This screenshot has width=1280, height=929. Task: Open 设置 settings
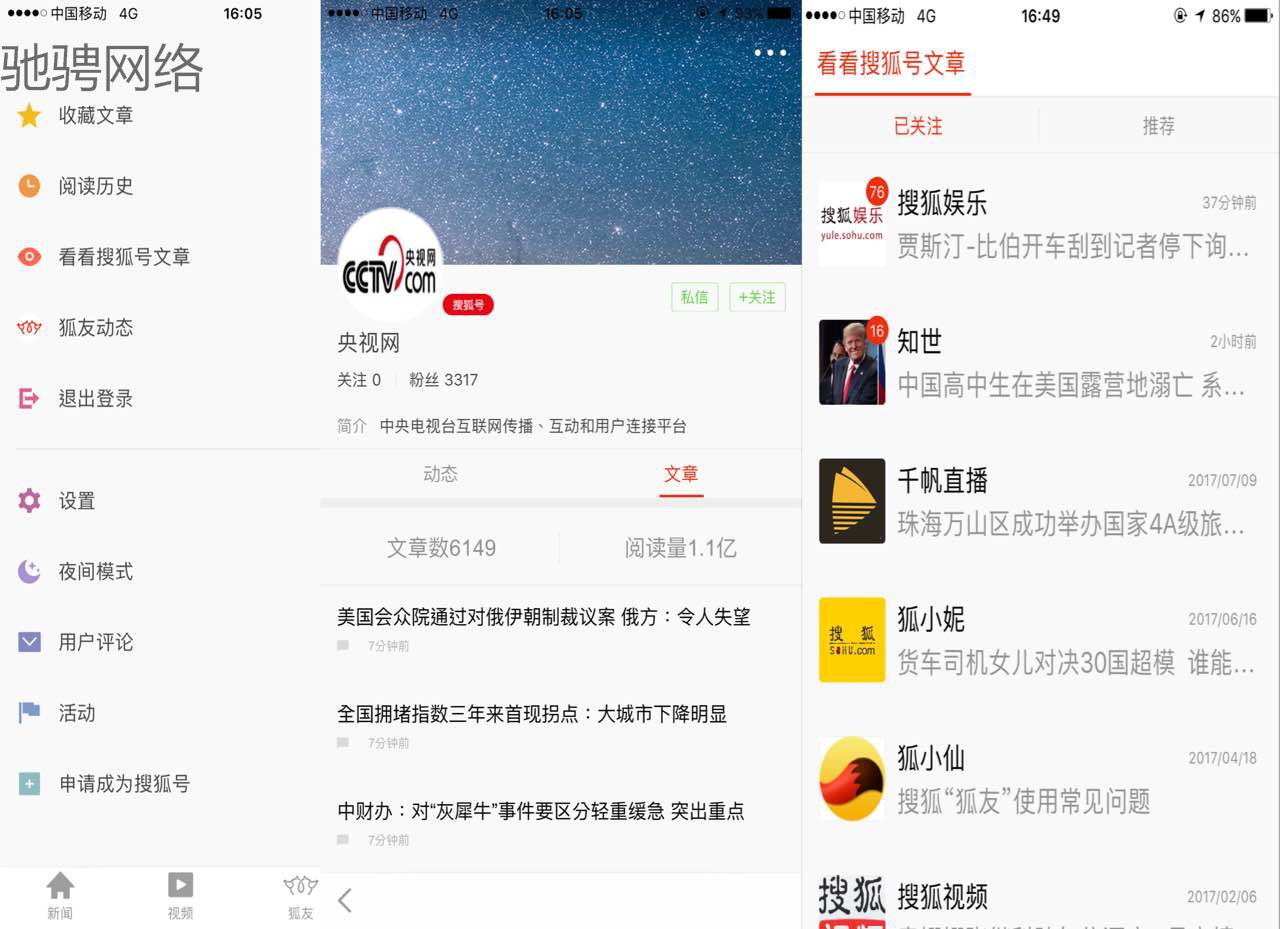[76, 501]
